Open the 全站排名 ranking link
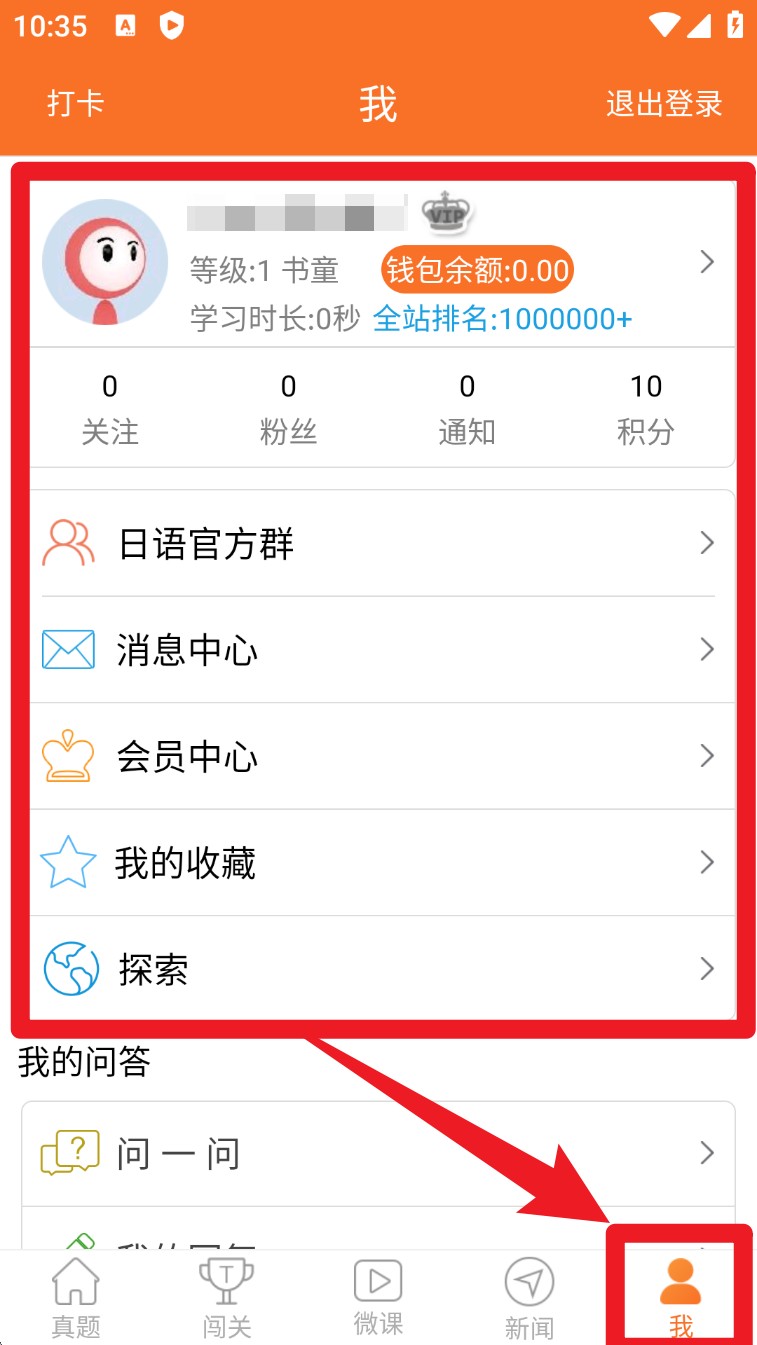 point(502,319)
